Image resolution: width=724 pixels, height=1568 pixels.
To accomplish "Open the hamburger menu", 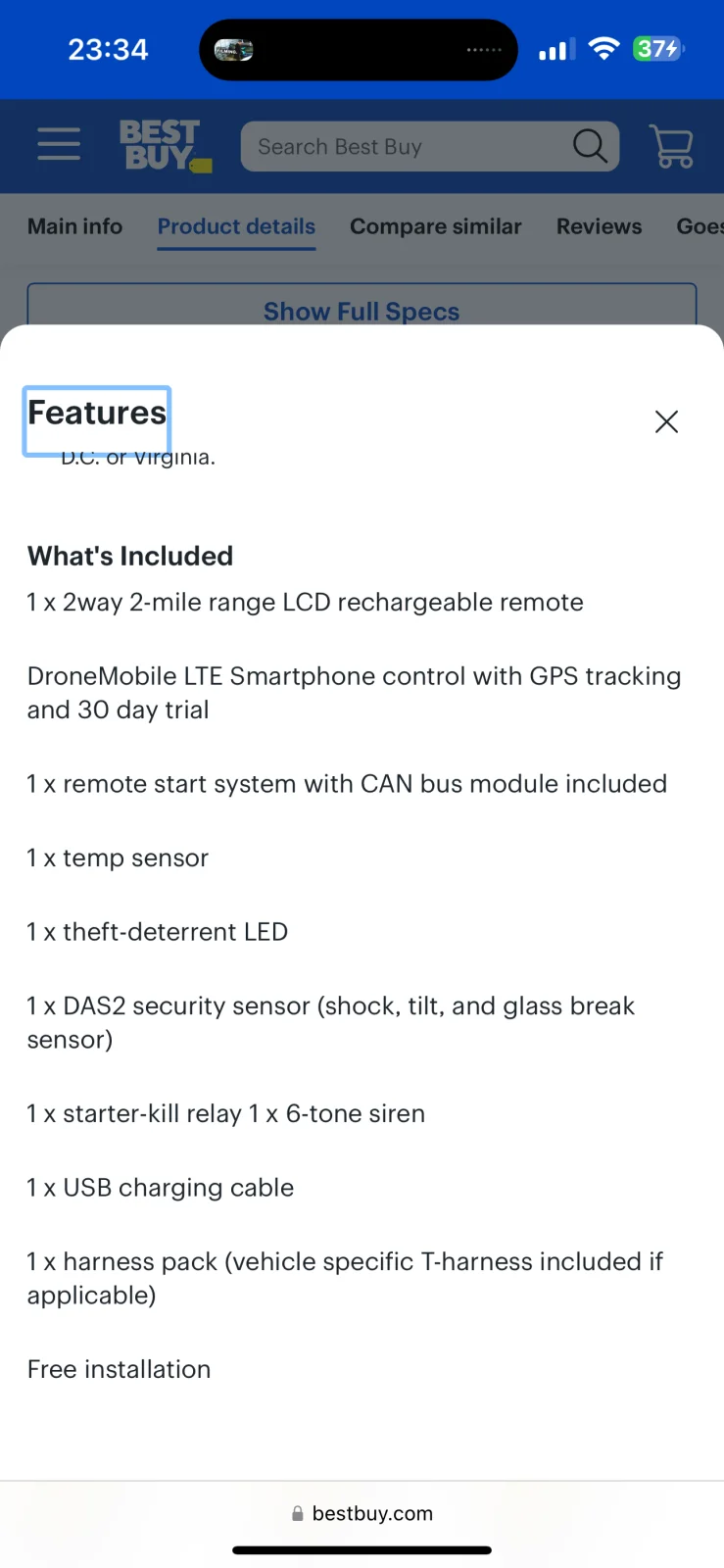I will coord(59,145).
